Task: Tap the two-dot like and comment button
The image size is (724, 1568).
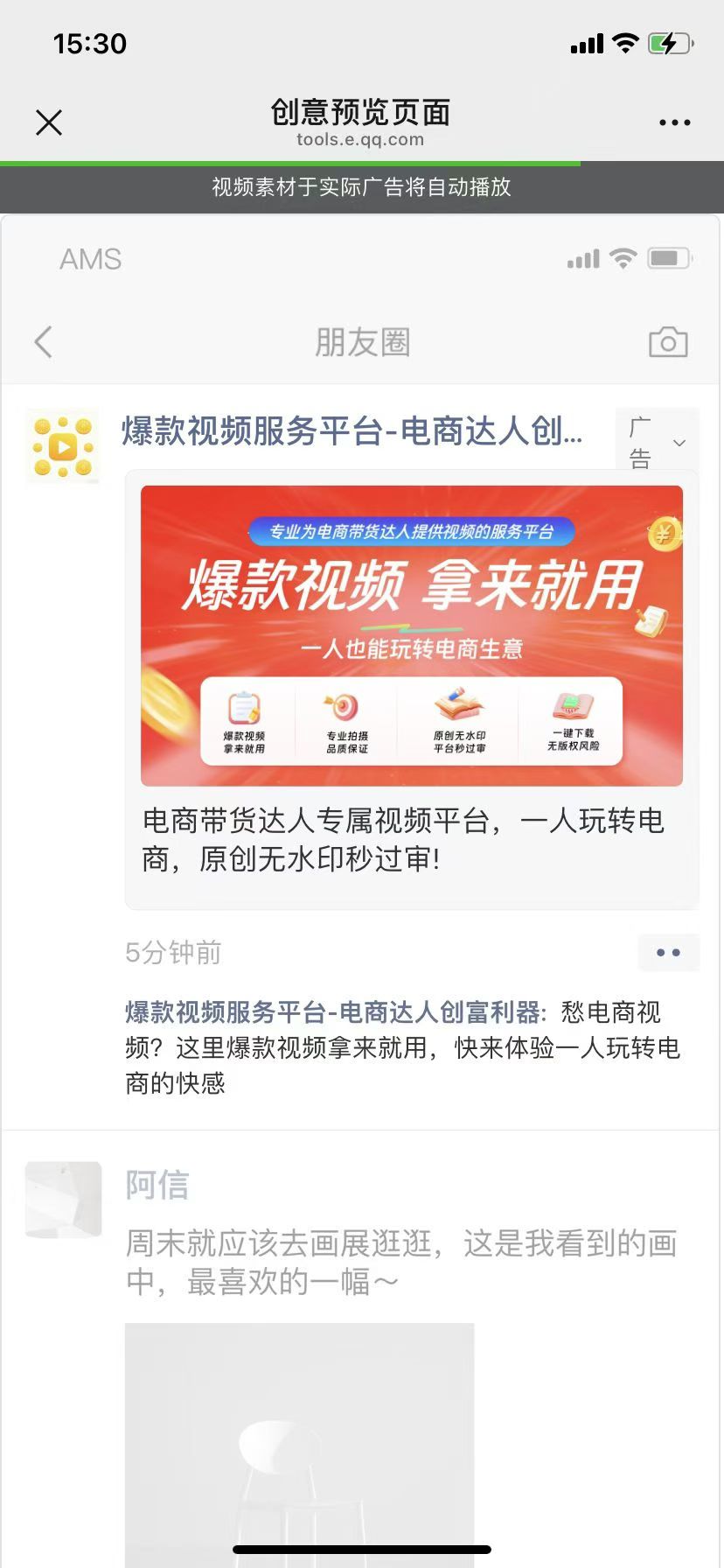Action: coord(668,953)
